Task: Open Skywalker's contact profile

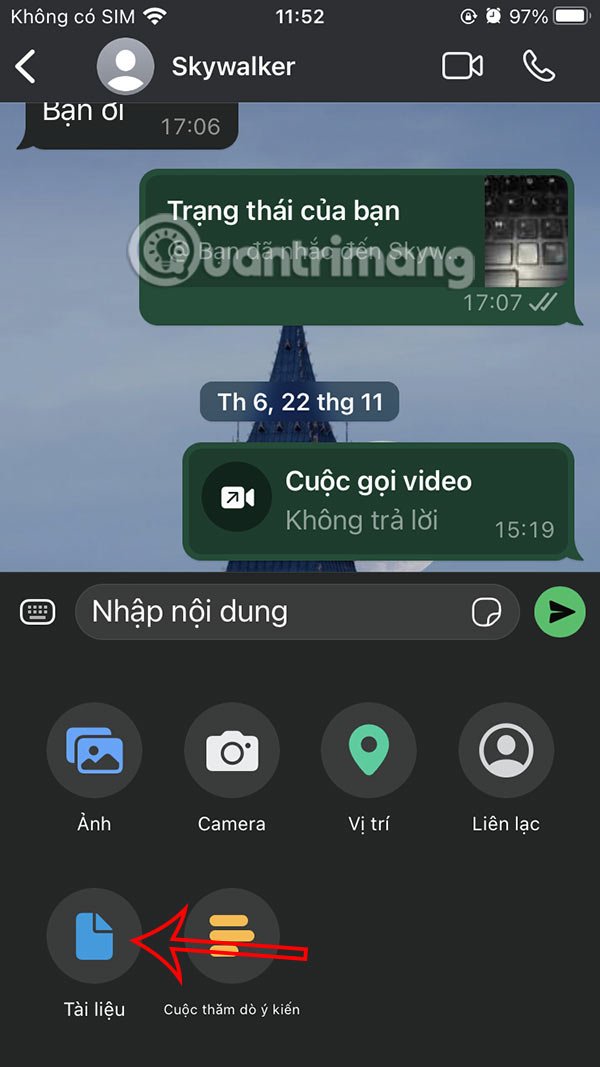Action: click(x=234, y=67)
